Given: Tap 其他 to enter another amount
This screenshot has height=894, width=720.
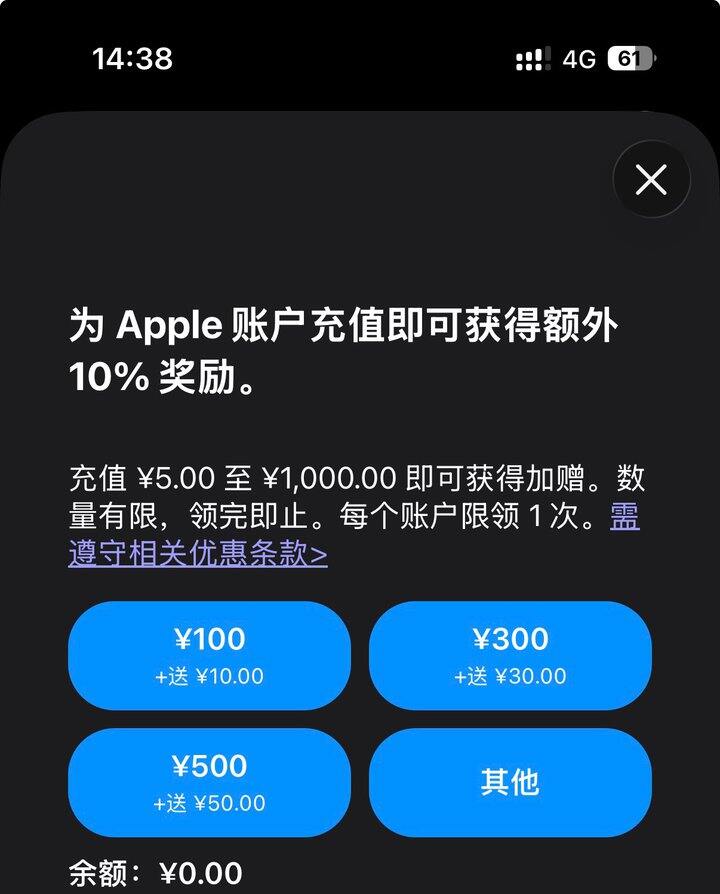Looking at the screenshot, I should coord(510,782).
